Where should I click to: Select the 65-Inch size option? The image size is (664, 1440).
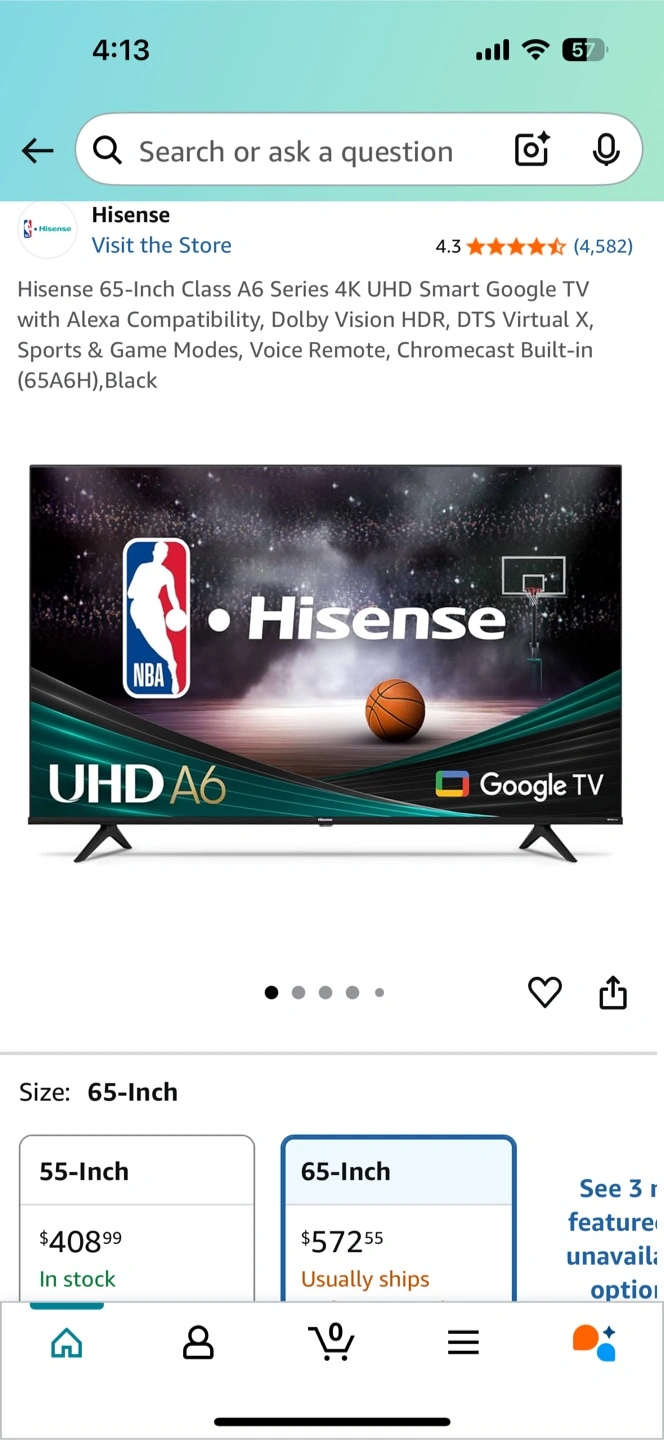(x=398, y=1218)
